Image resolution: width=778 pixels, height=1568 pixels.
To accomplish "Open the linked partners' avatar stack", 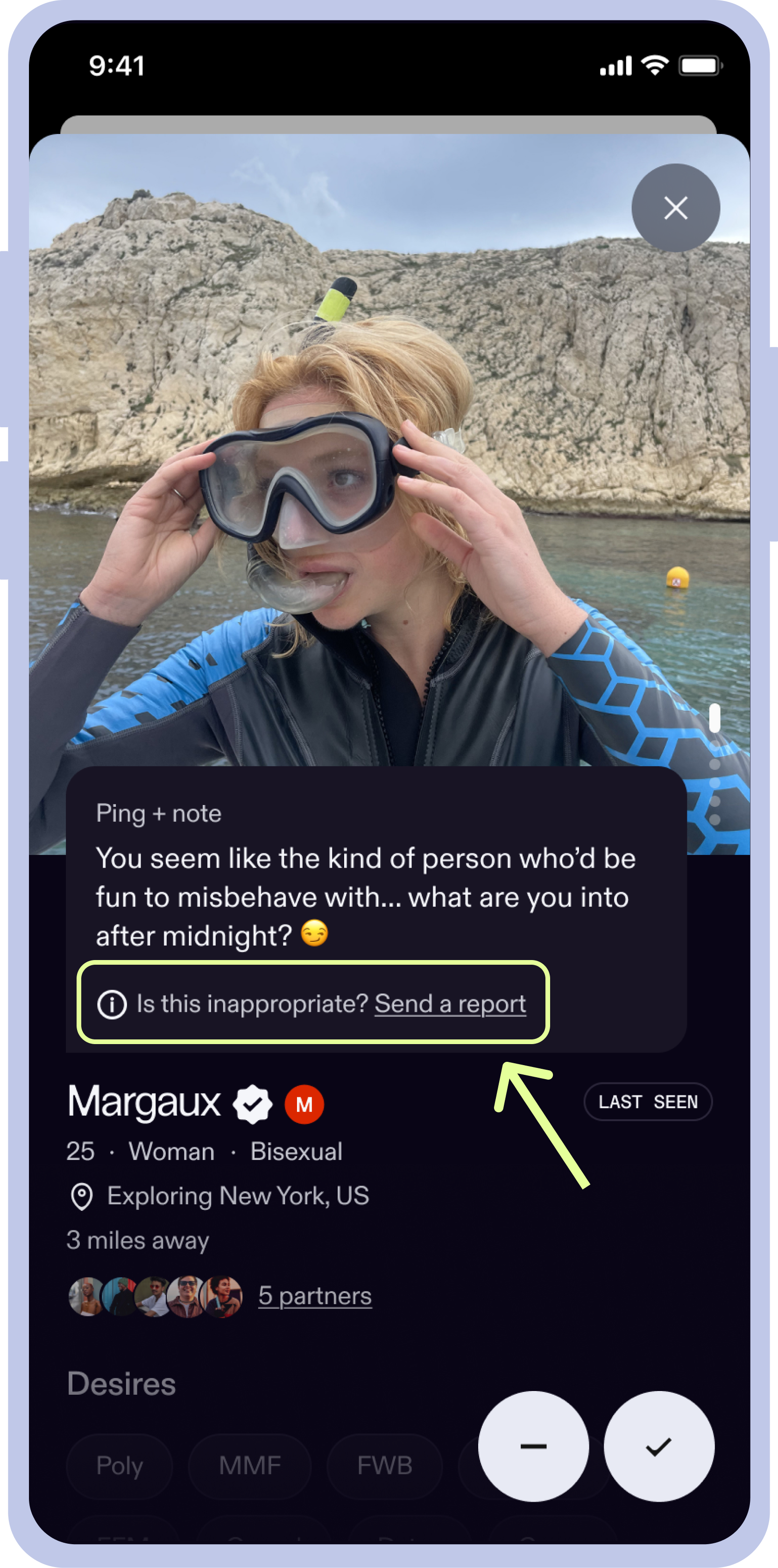I will (155, 1297).
